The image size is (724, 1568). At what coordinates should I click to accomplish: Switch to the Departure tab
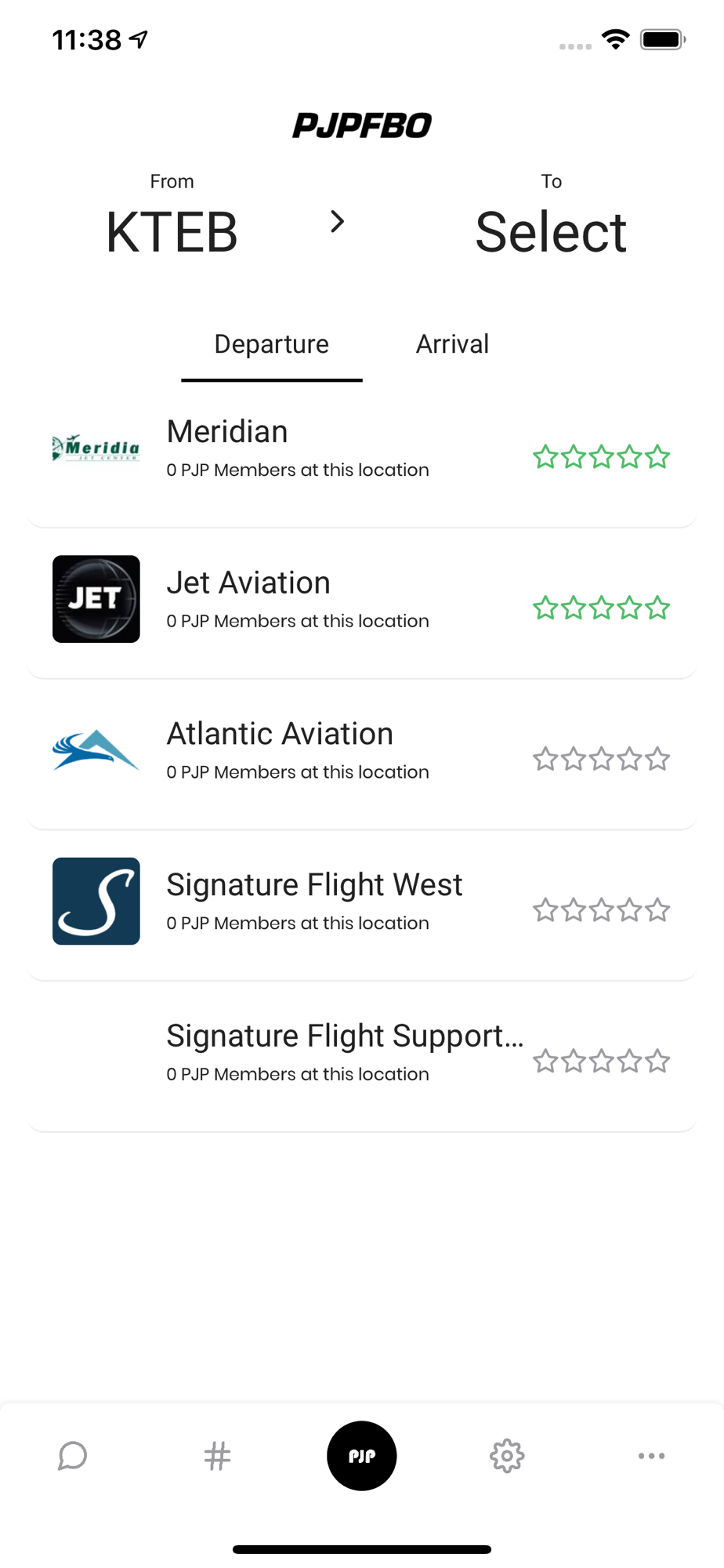pos(272,344)
